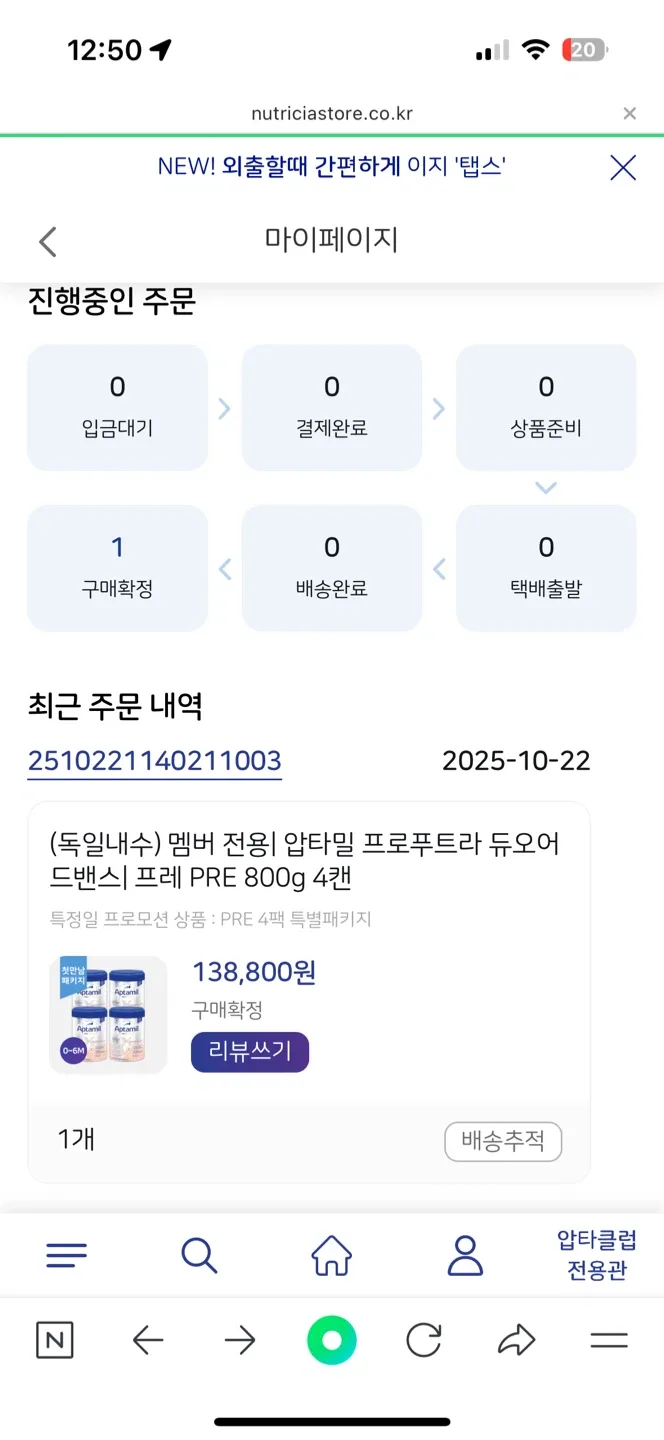Open 구매확정 orders list

pyautogui.click(x=117, y=567)
